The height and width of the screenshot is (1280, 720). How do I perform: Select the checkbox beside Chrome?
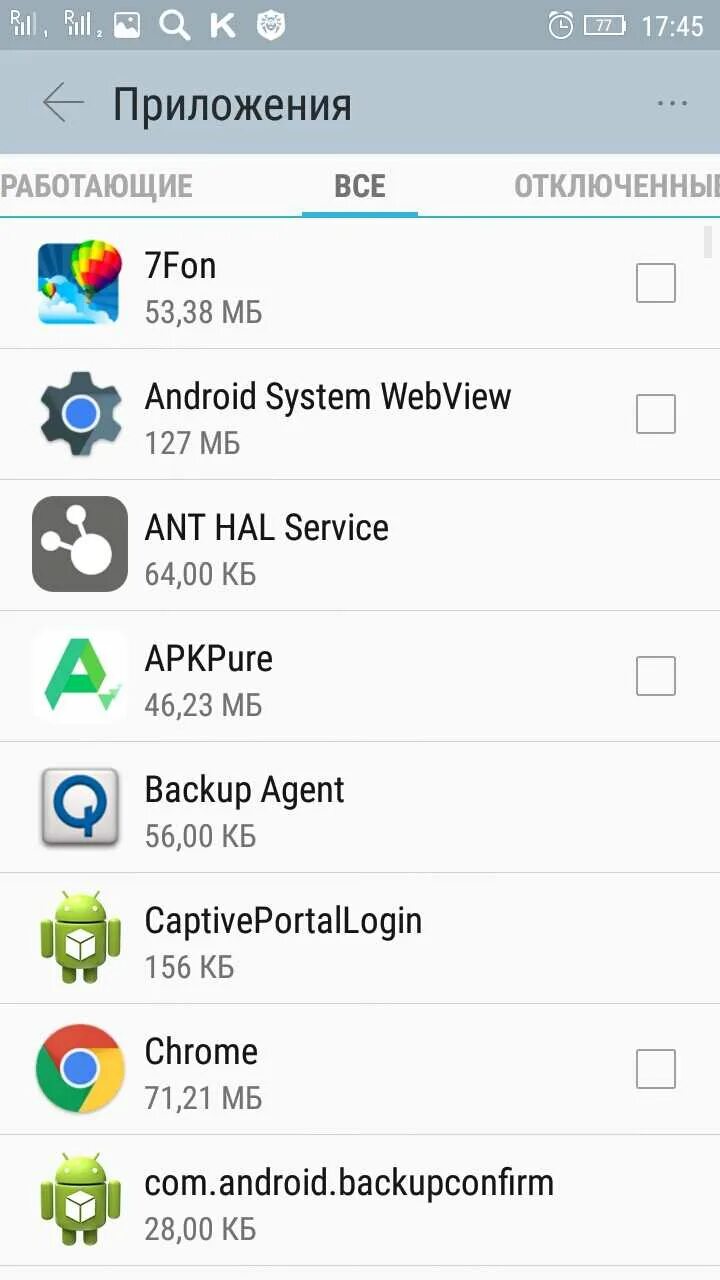coord(656,1069)
